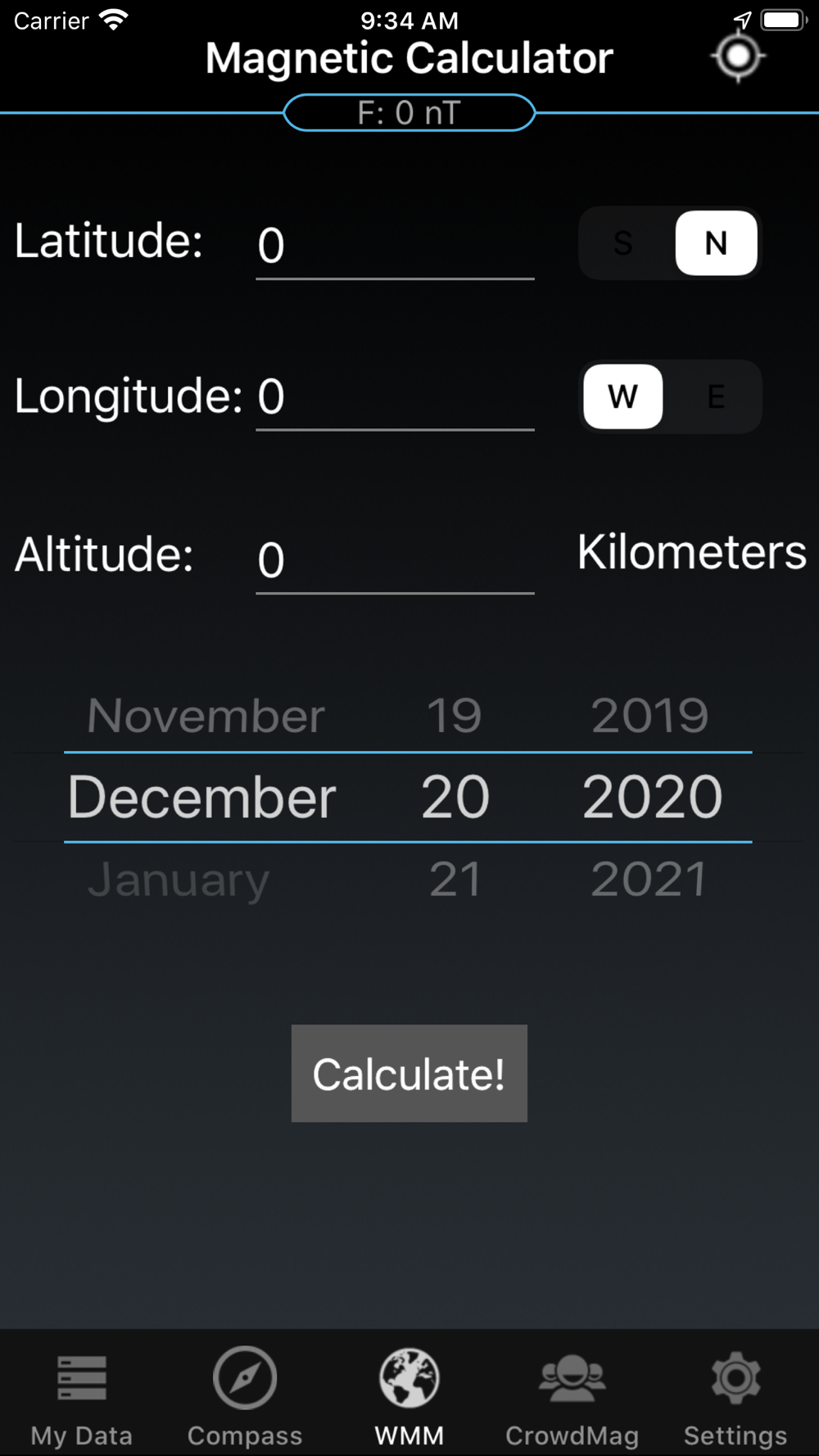The width and height of the screenshot is (819, 1456).
Task: Tap the Calculate! button
Action: [409, 1074]
